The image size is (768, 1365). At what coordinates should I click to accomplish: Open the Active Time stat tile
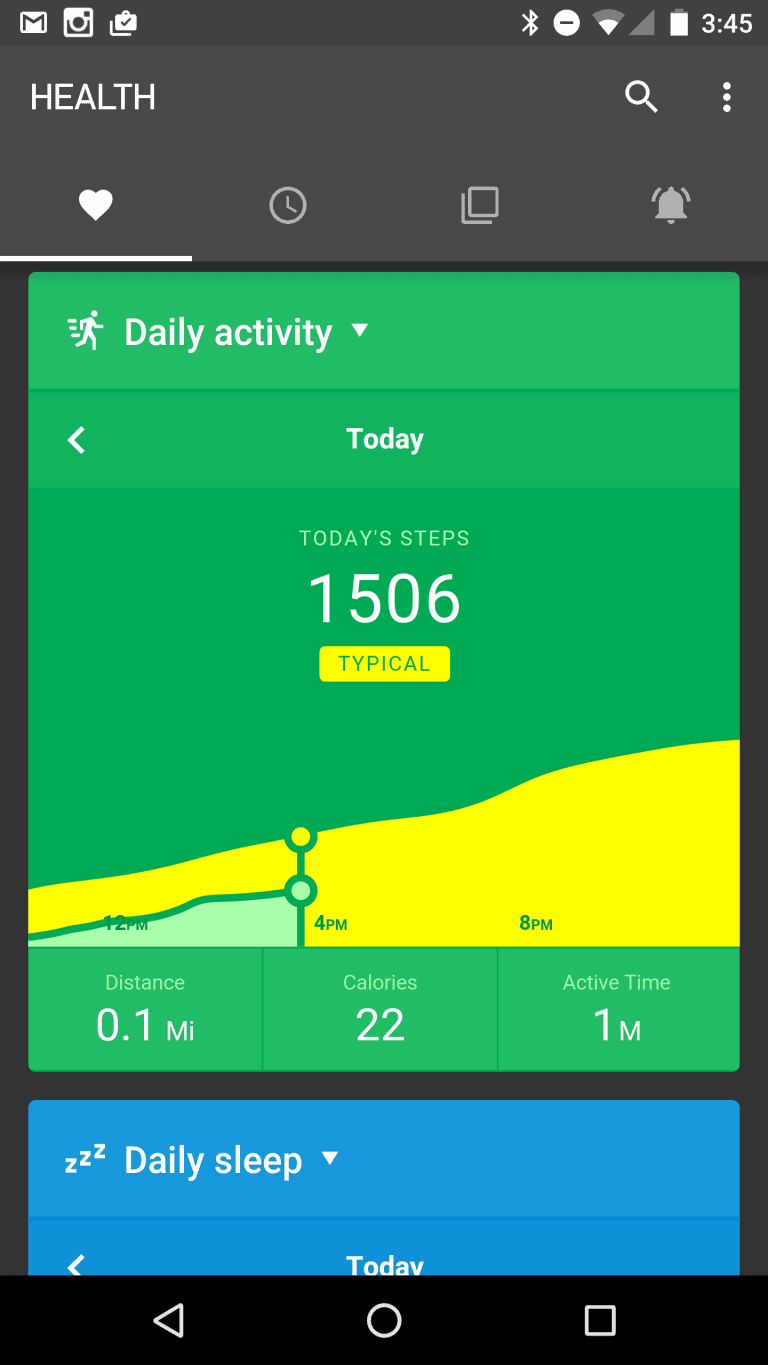[x=617, y=1009]
